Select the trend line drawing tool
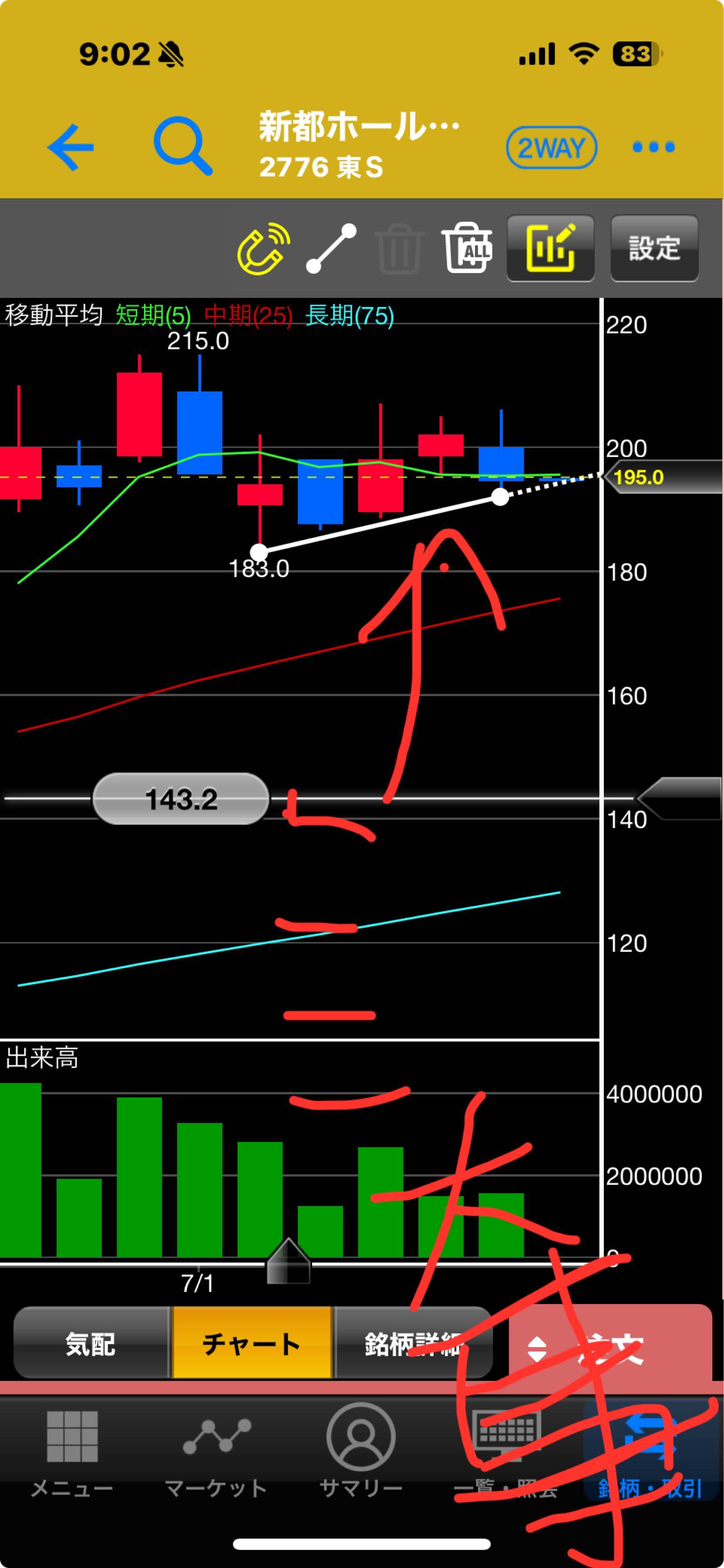The image size is (724, 1568). (x=331, y=248)
